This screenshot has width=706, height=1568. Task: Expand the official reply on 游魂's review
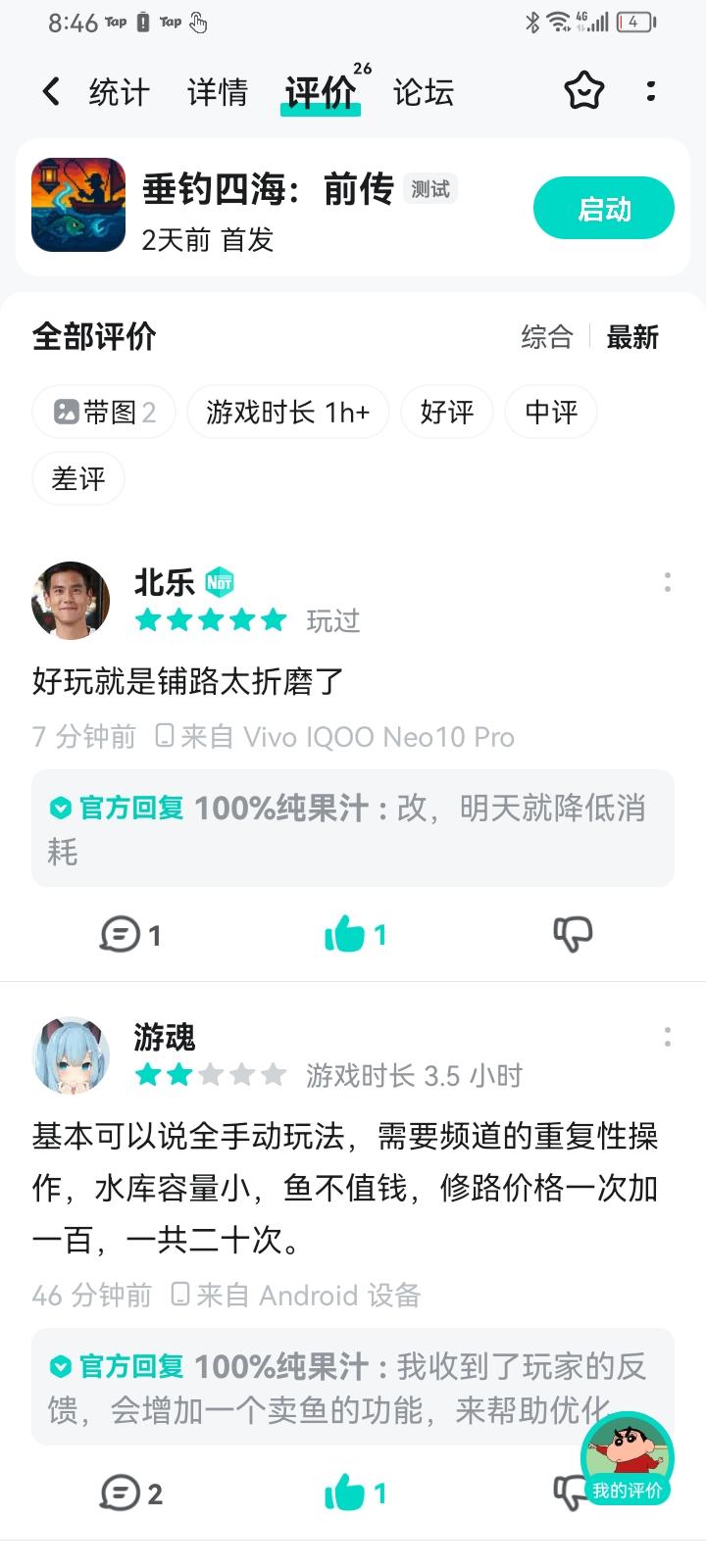pyautogui.click(x=351, y=1387)
